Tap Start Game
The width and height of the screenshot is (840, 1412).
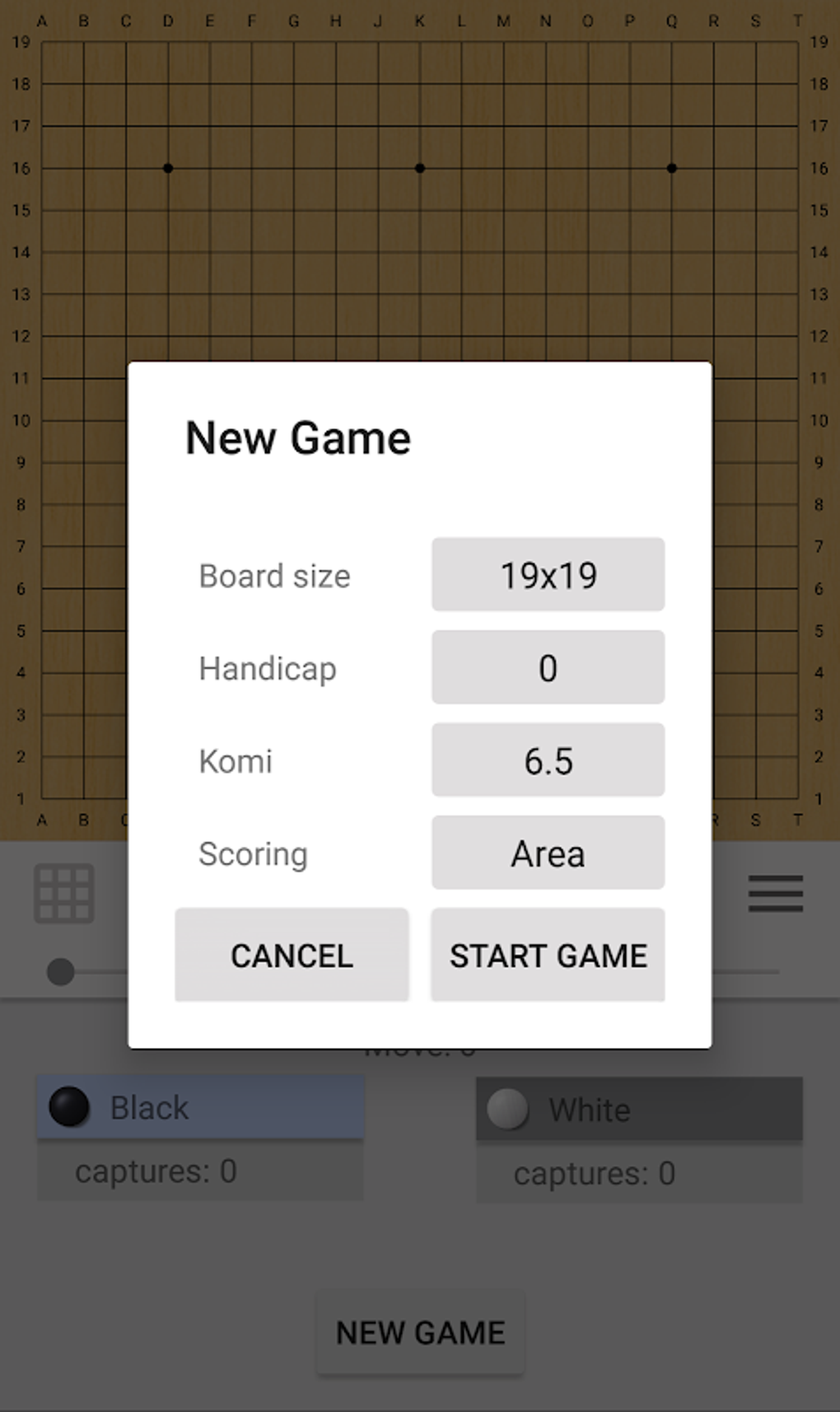click(548, 956)
